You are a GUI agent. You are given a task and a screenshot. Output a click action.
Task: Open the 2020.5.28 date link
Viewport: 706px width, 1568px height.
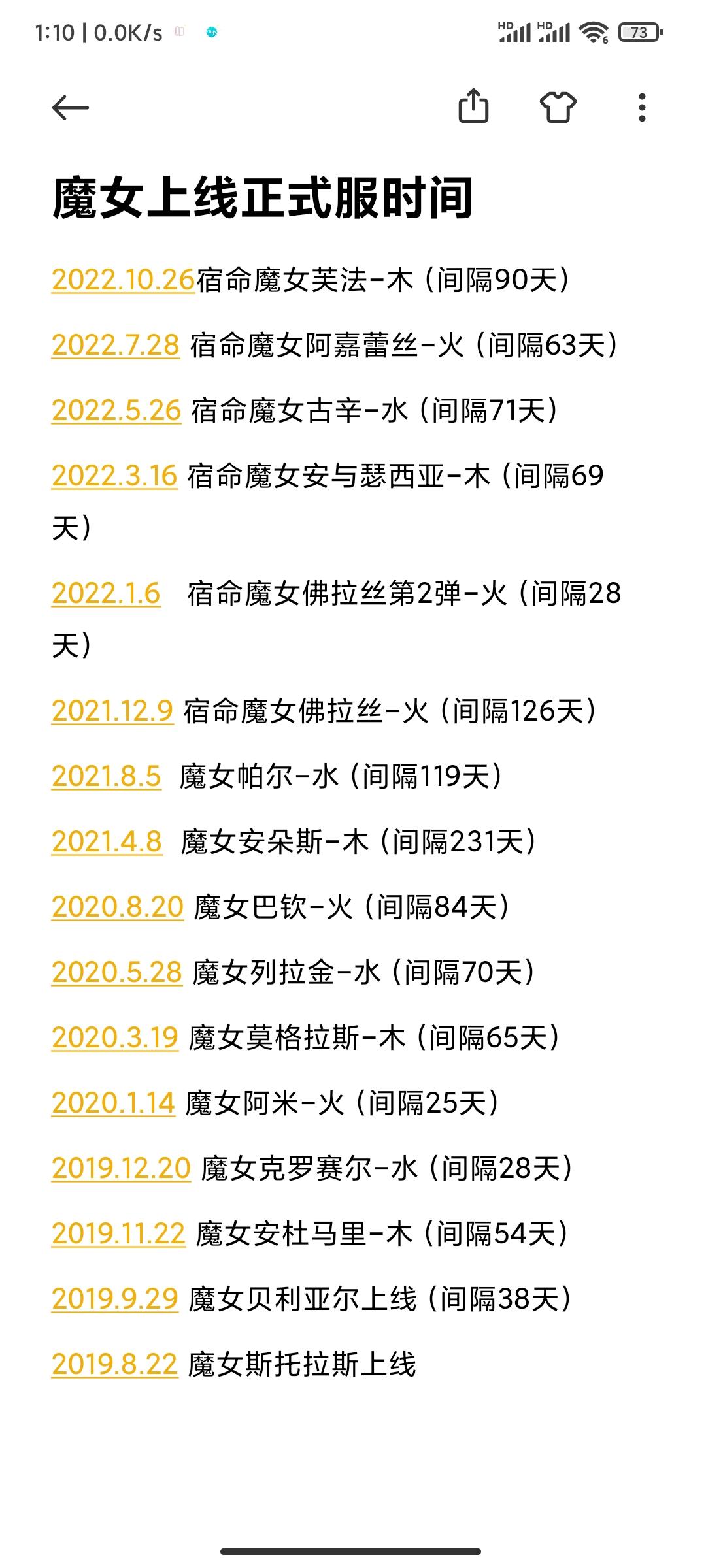click(117, 972)
